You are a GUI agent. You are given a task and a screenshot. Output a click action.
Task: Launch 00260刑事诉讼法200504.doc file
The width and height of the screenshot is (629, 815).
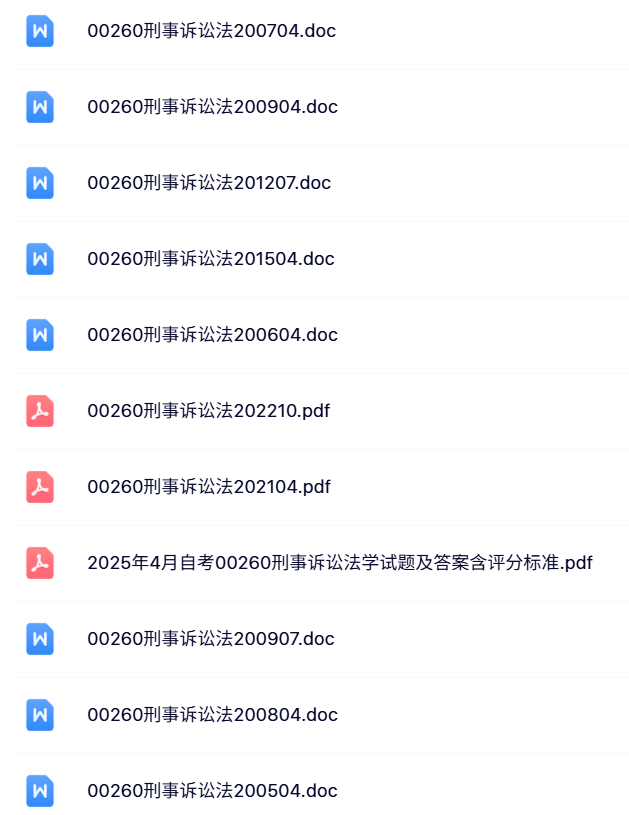point(212,791)
